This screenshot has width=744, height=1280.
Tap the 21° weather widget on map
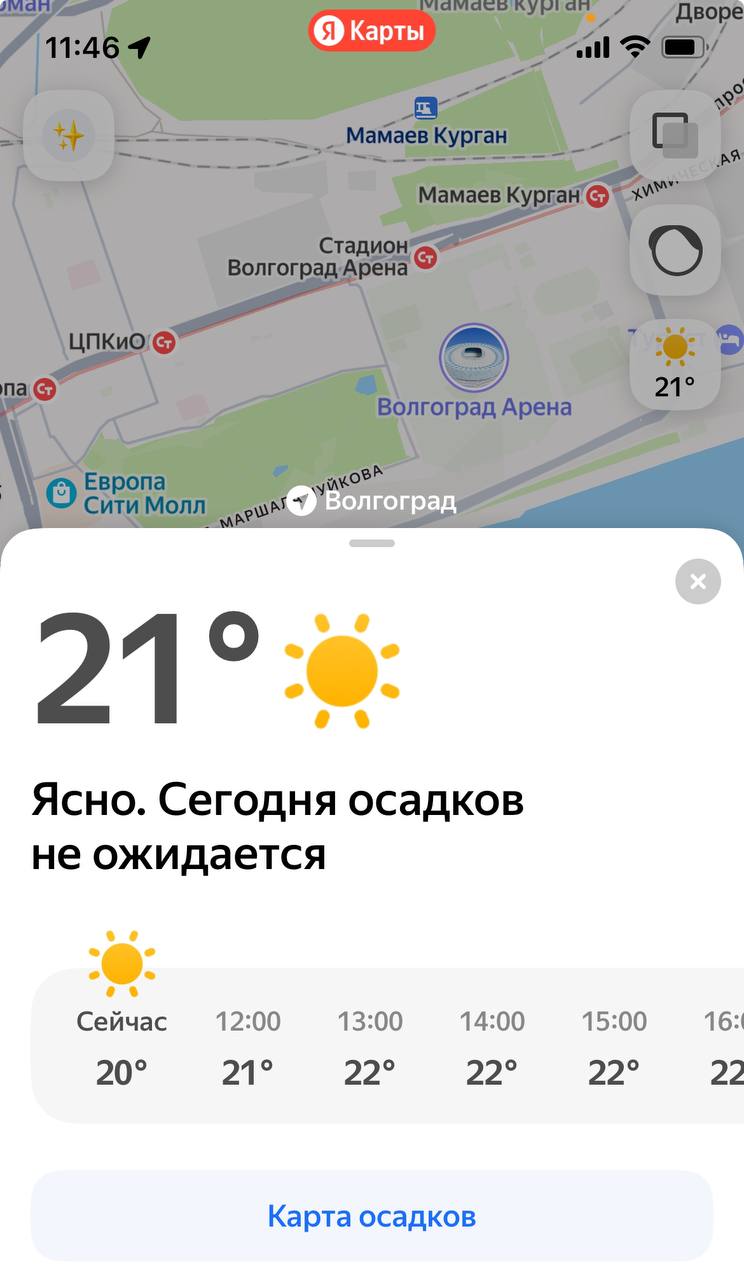click(674, 364)
